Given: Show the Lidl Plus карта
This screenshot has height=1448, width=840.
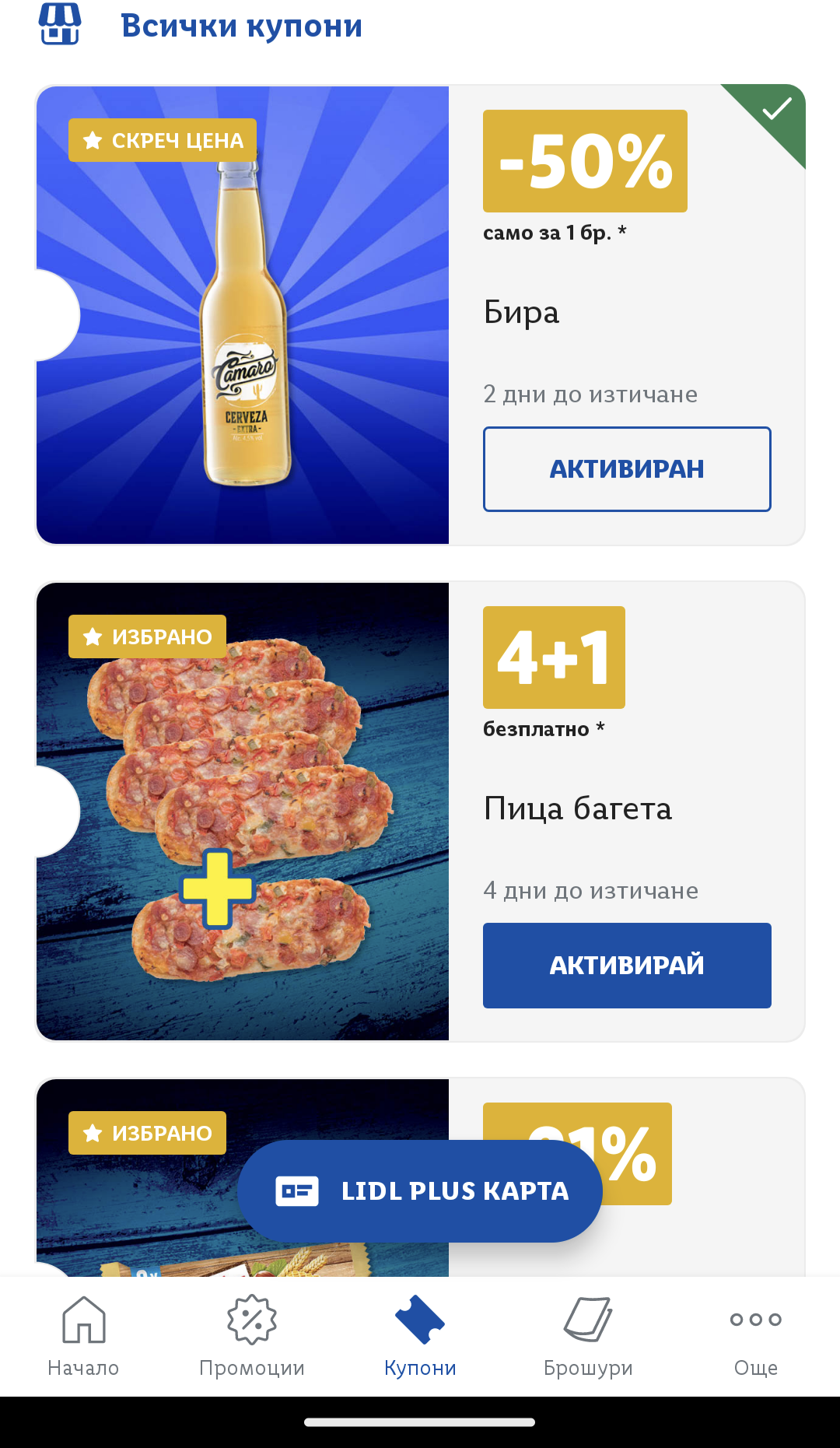Looking at the screenshot, I should (x=420, y=1191).
